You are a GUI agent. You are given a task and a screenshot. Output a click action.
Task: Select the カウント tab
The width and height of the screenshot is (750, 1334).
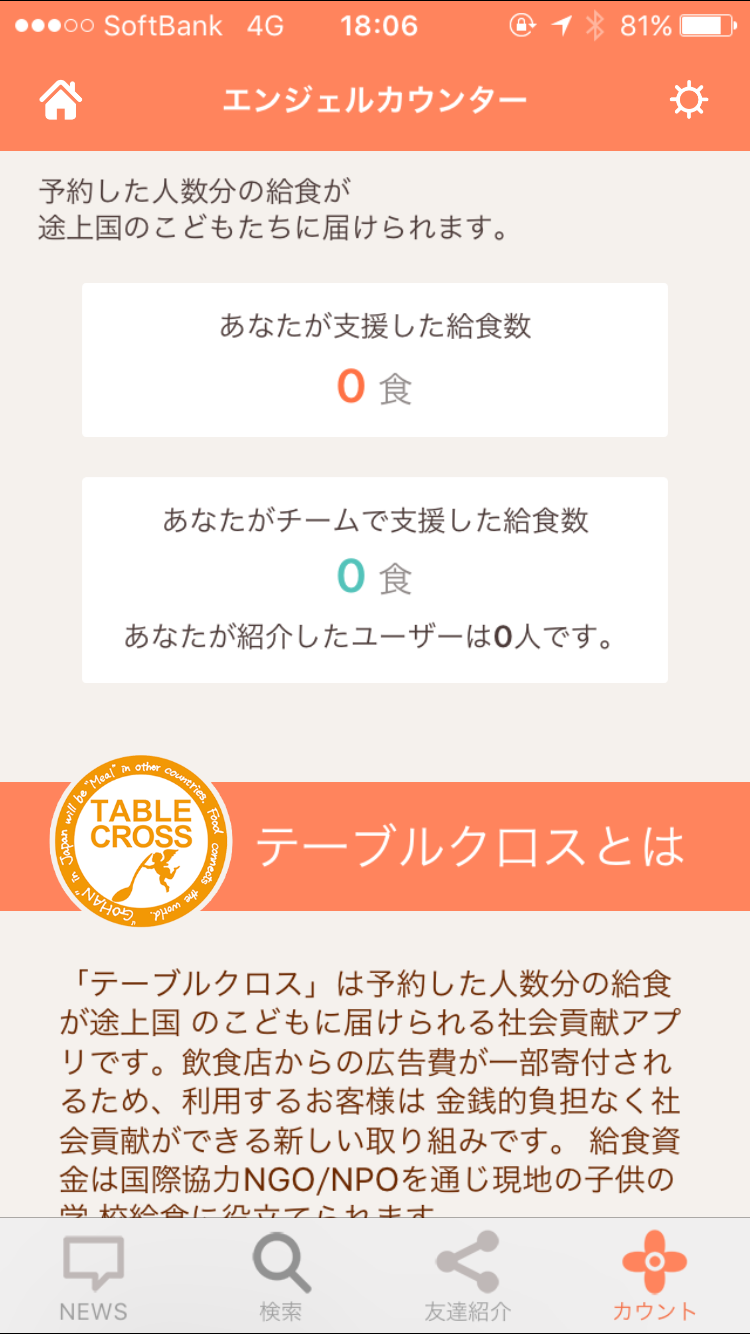[x=655, y=1276]
